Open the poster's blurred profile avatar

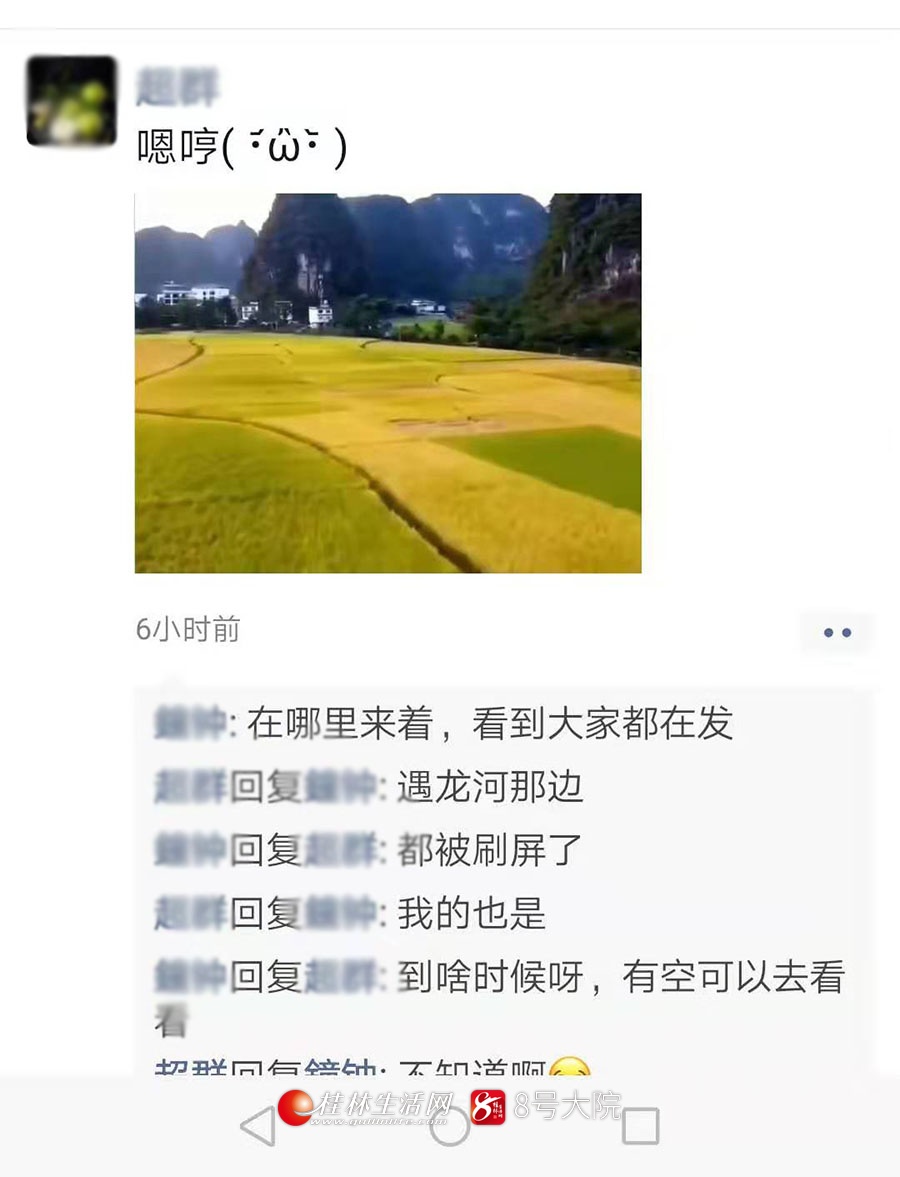(x=71, y=100)
